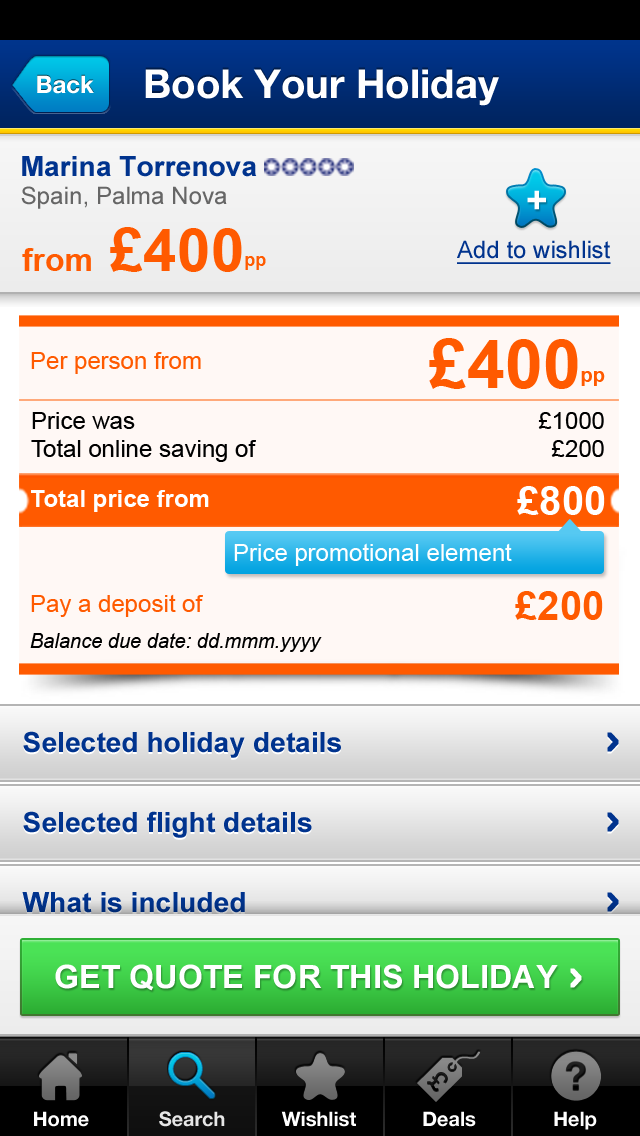Switch to the Search tab
The width and height of the screenshot is (640, 1136).
[x=192, y=1087]
